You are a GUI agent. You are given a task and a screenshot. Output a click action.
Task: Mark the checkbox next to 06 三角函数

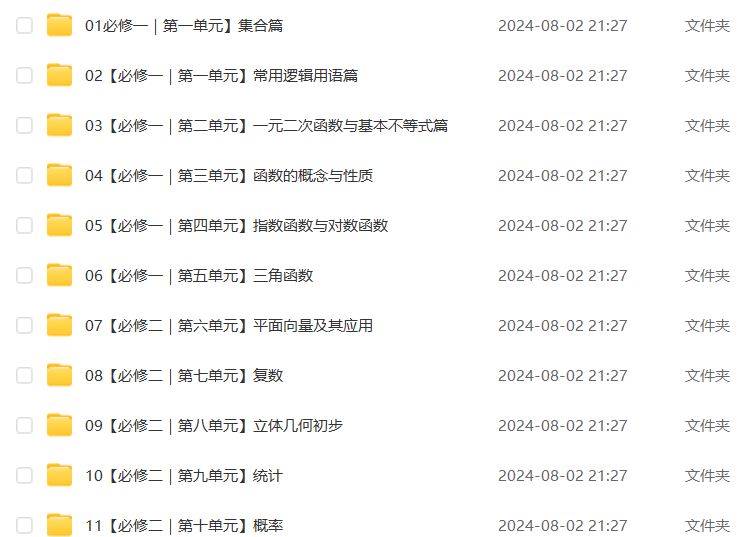24,275
